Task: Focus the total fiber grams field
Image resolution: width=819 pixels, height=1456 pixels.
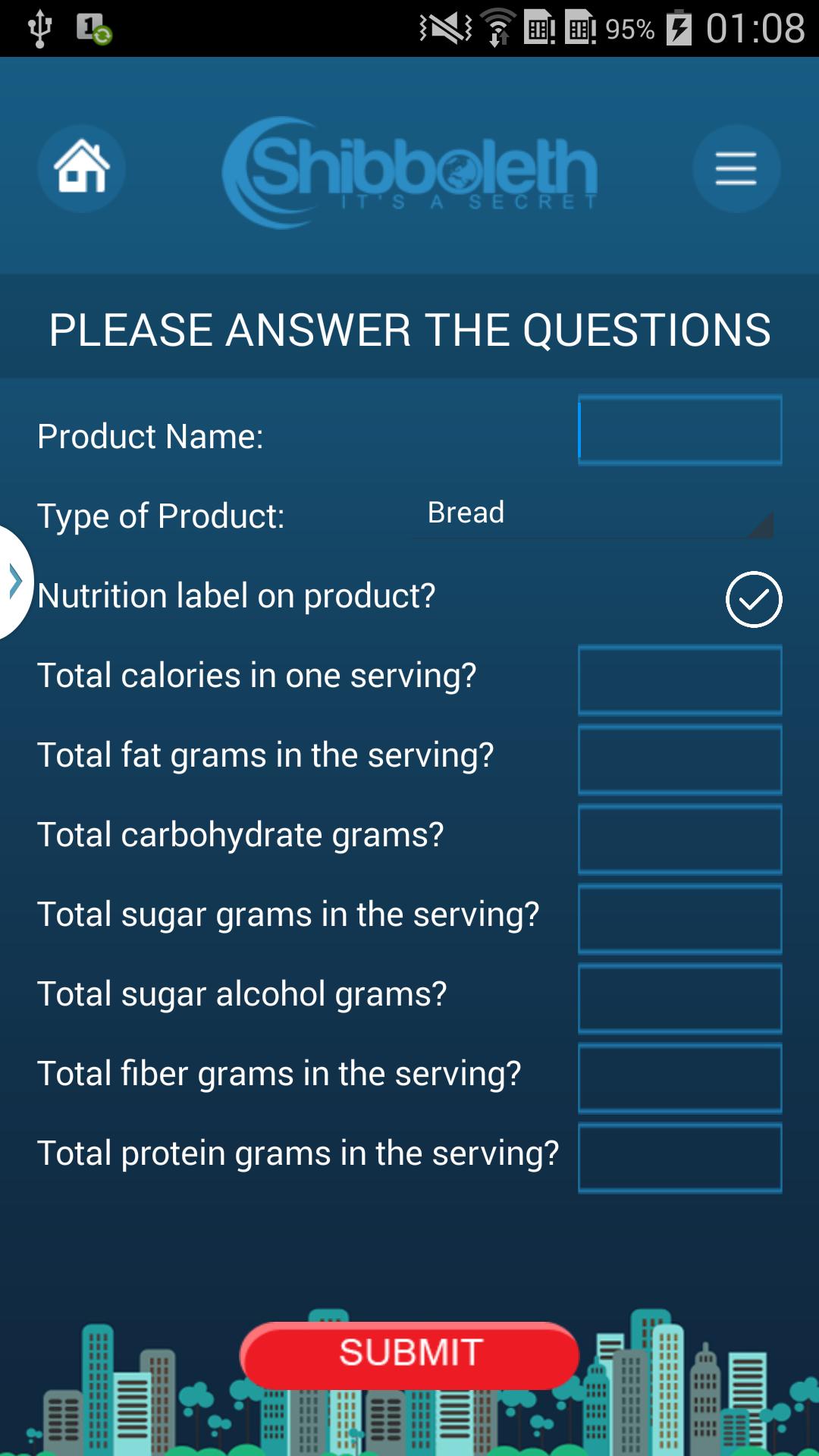Action: (x=679, y=1078)
